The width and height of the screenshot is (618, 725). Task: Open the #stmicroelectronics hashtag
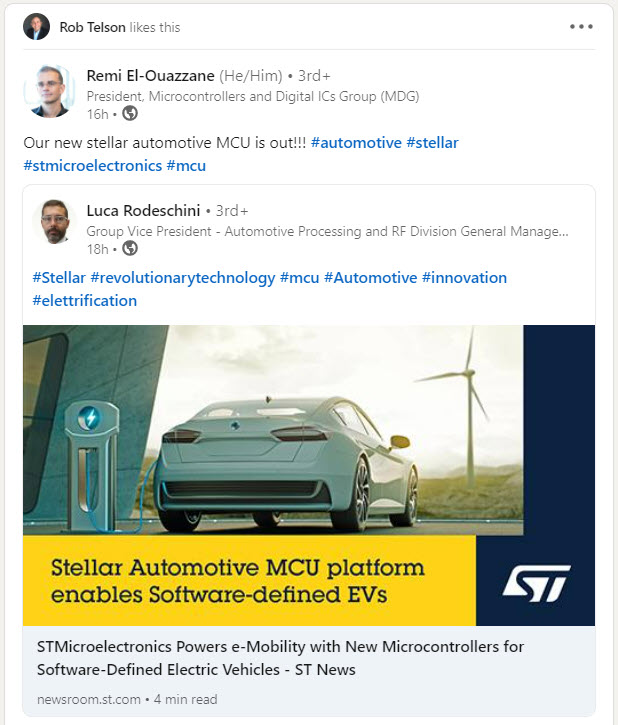click(92, 165)
